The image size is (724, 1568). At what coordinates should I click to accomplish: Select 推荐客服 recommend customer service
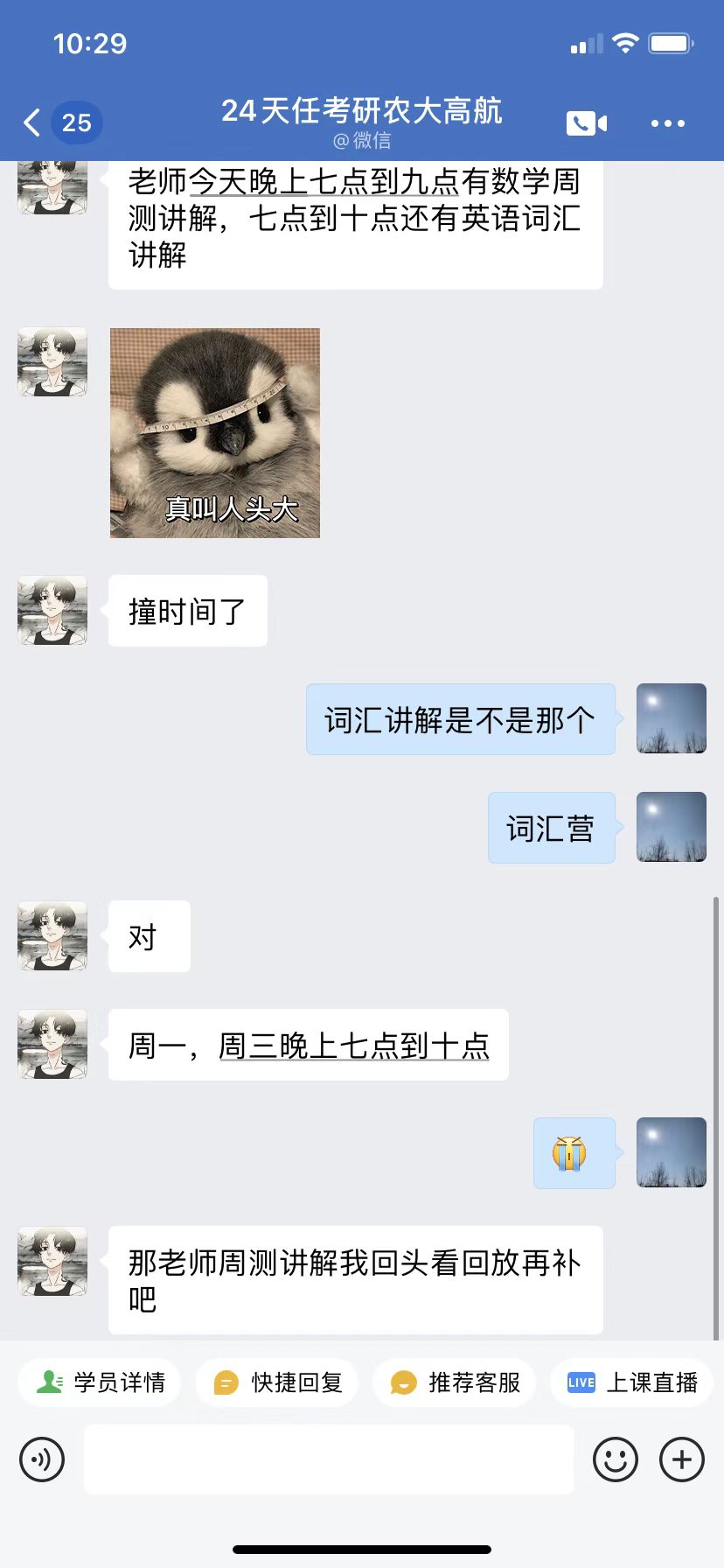(455, 1382)
